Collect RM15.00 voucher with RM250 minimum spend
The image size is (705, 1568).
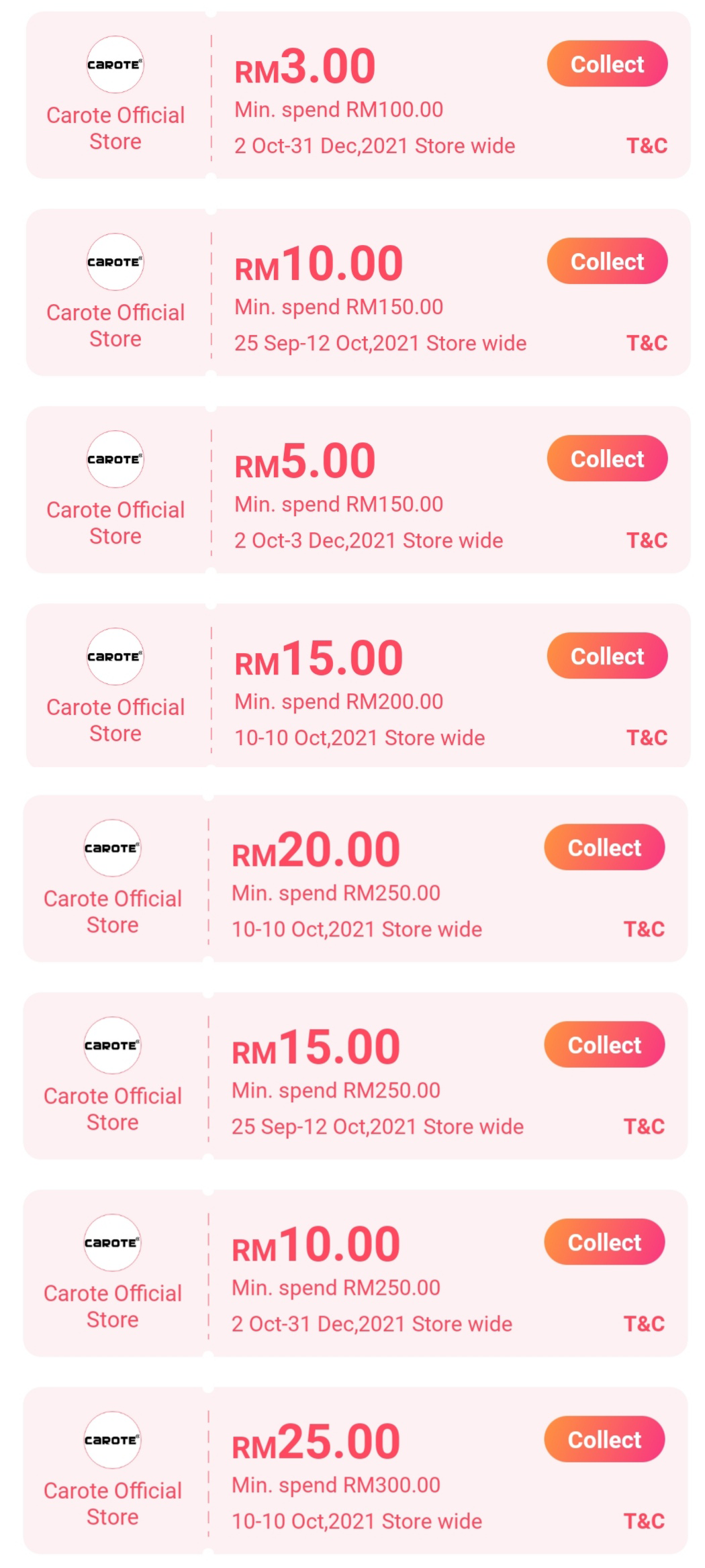point(604,1045)
